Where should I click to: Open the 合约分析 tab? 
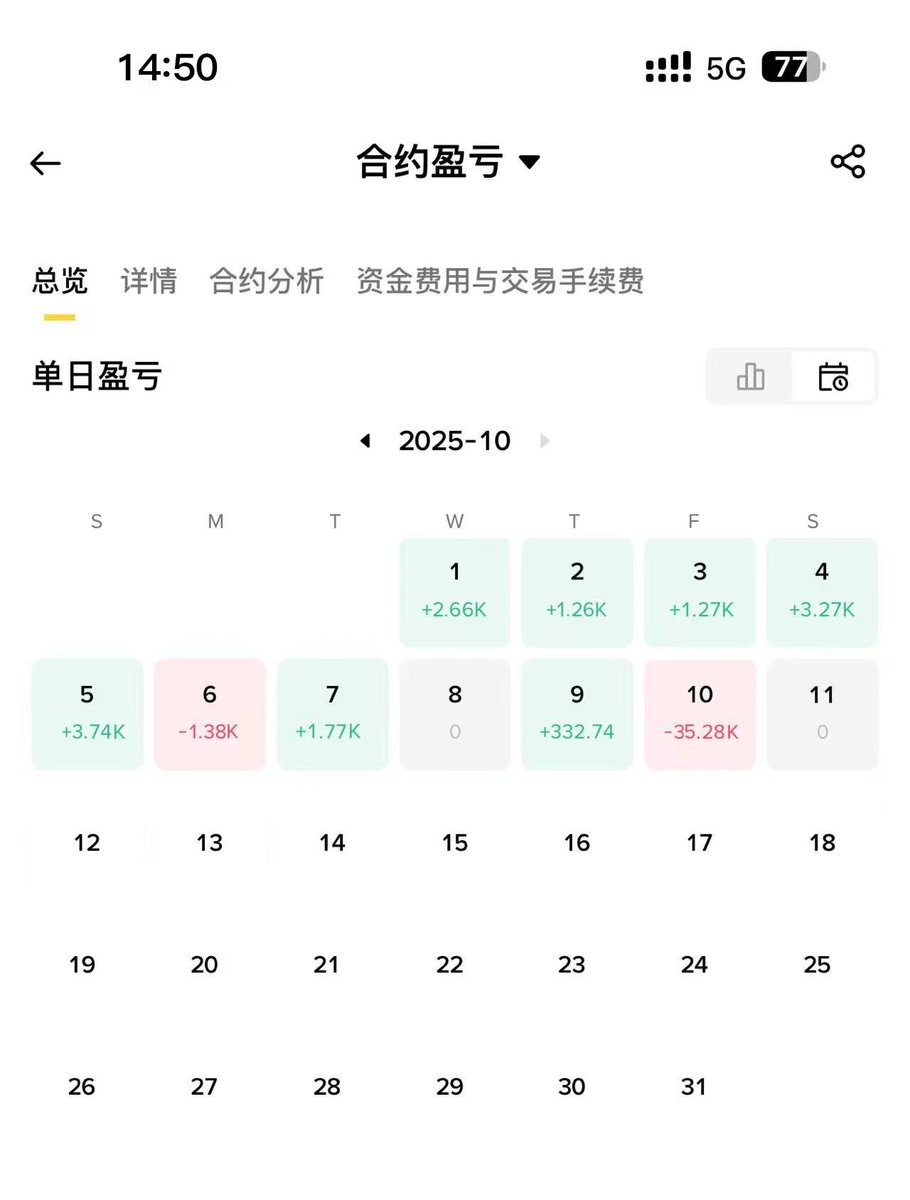click(266, 282)
